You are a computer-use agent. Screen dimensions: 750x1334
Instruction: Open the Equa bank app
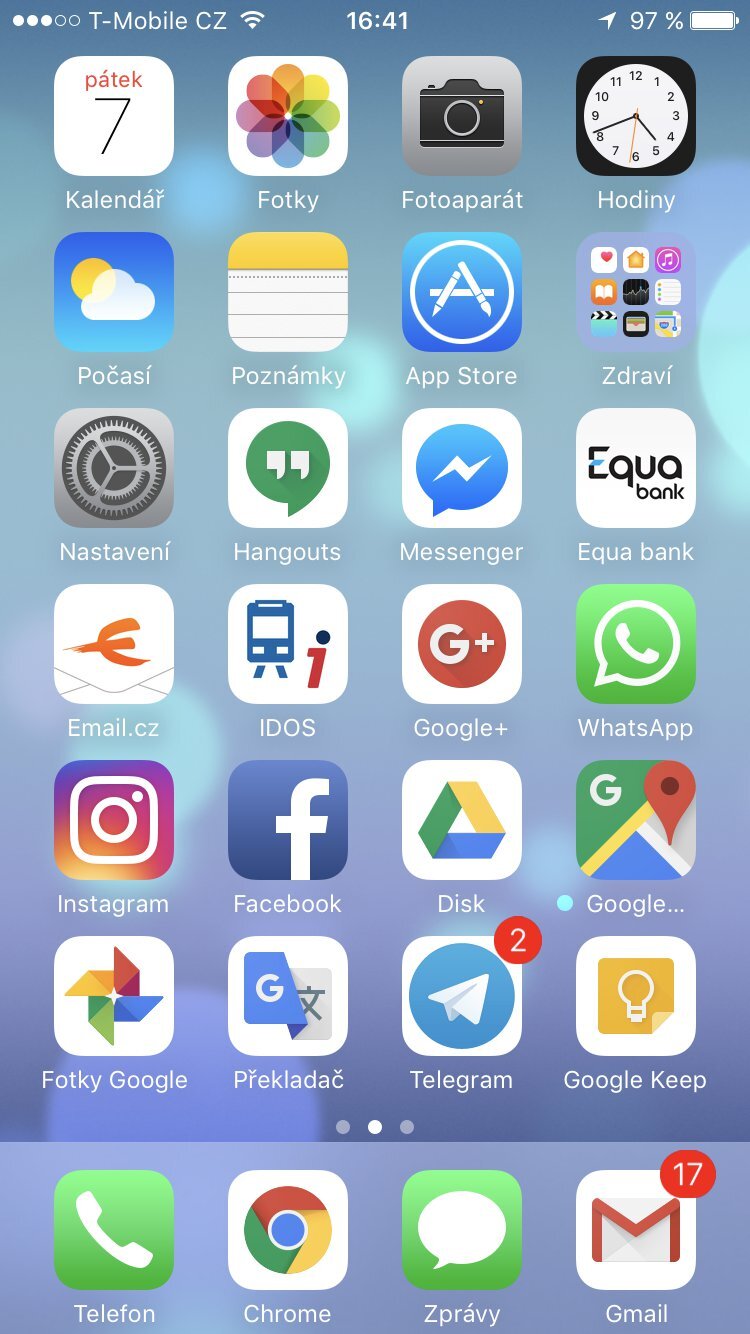635,467
